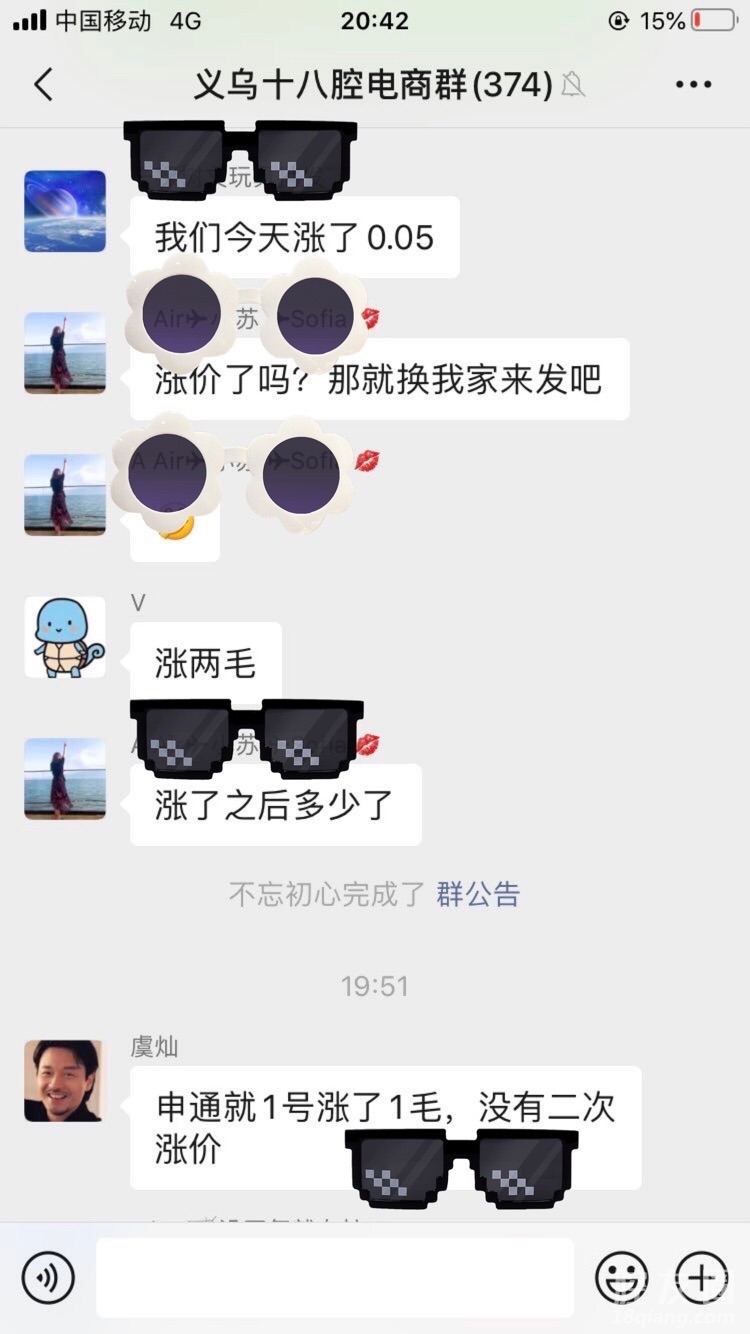Open the emoji picker
The height and width of the screenshot is (1334, 750).
621,1277
